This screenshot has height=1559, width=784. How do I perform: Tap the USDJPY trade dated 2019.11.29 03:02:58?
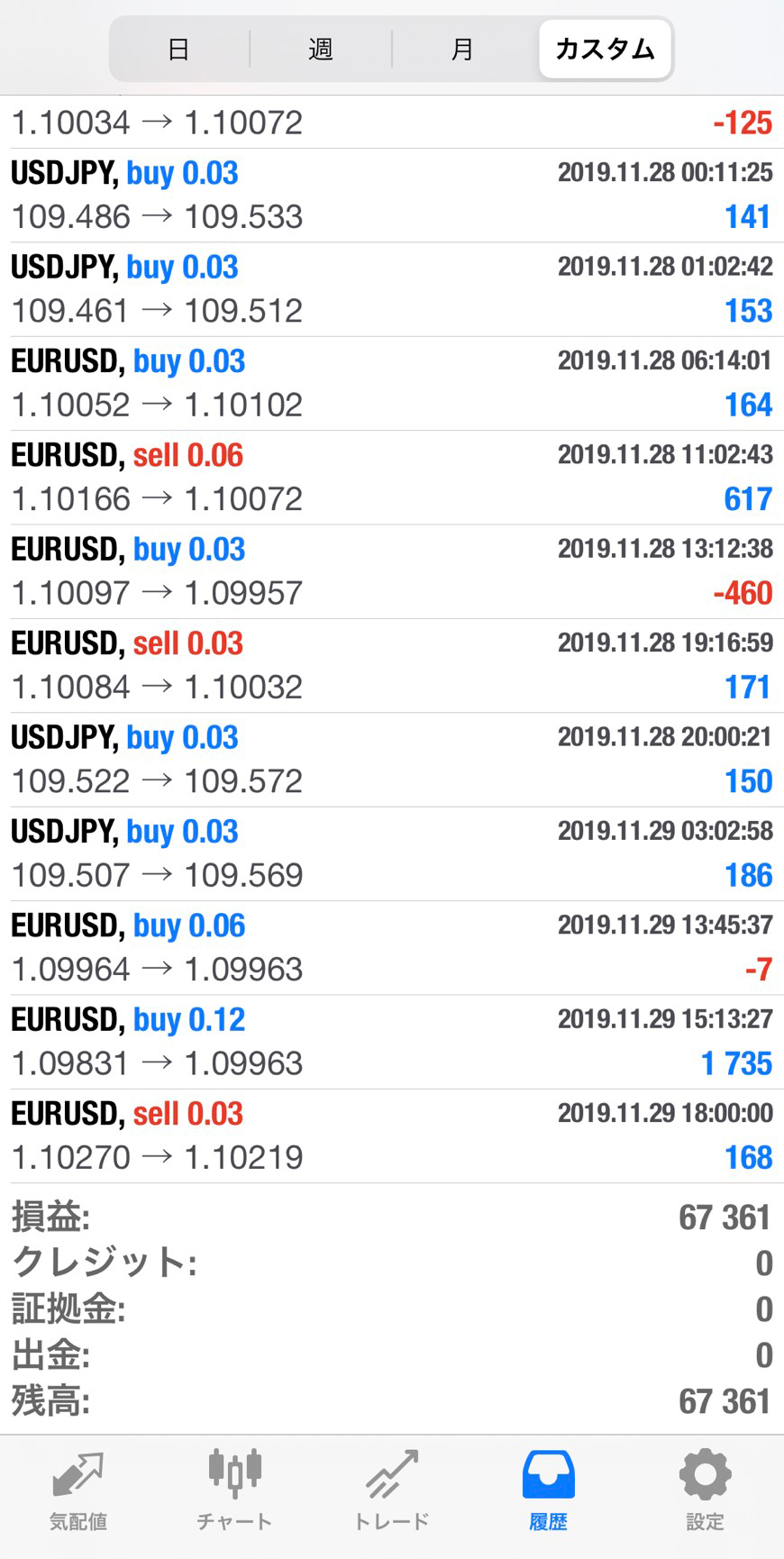[391, 853]
